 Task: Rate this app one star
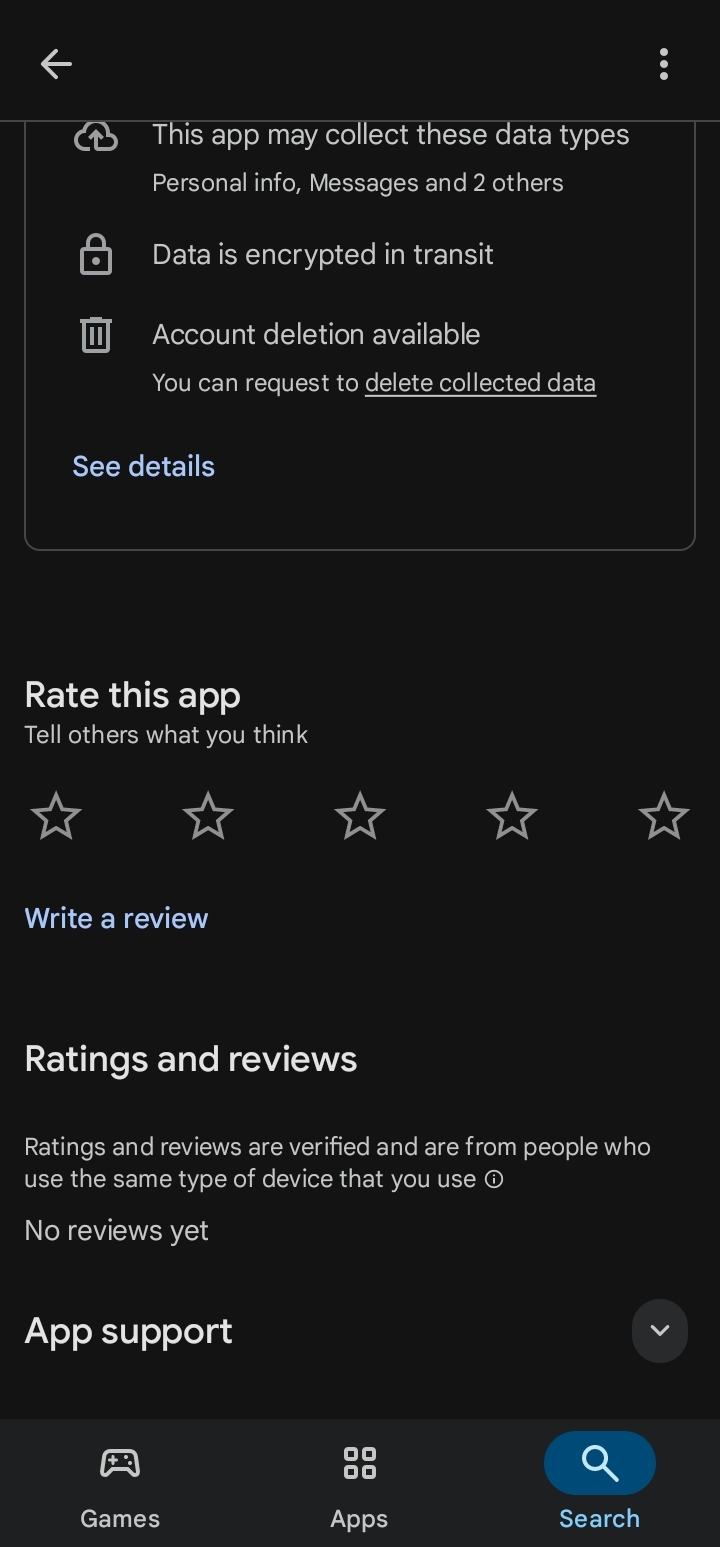[56, 816]
